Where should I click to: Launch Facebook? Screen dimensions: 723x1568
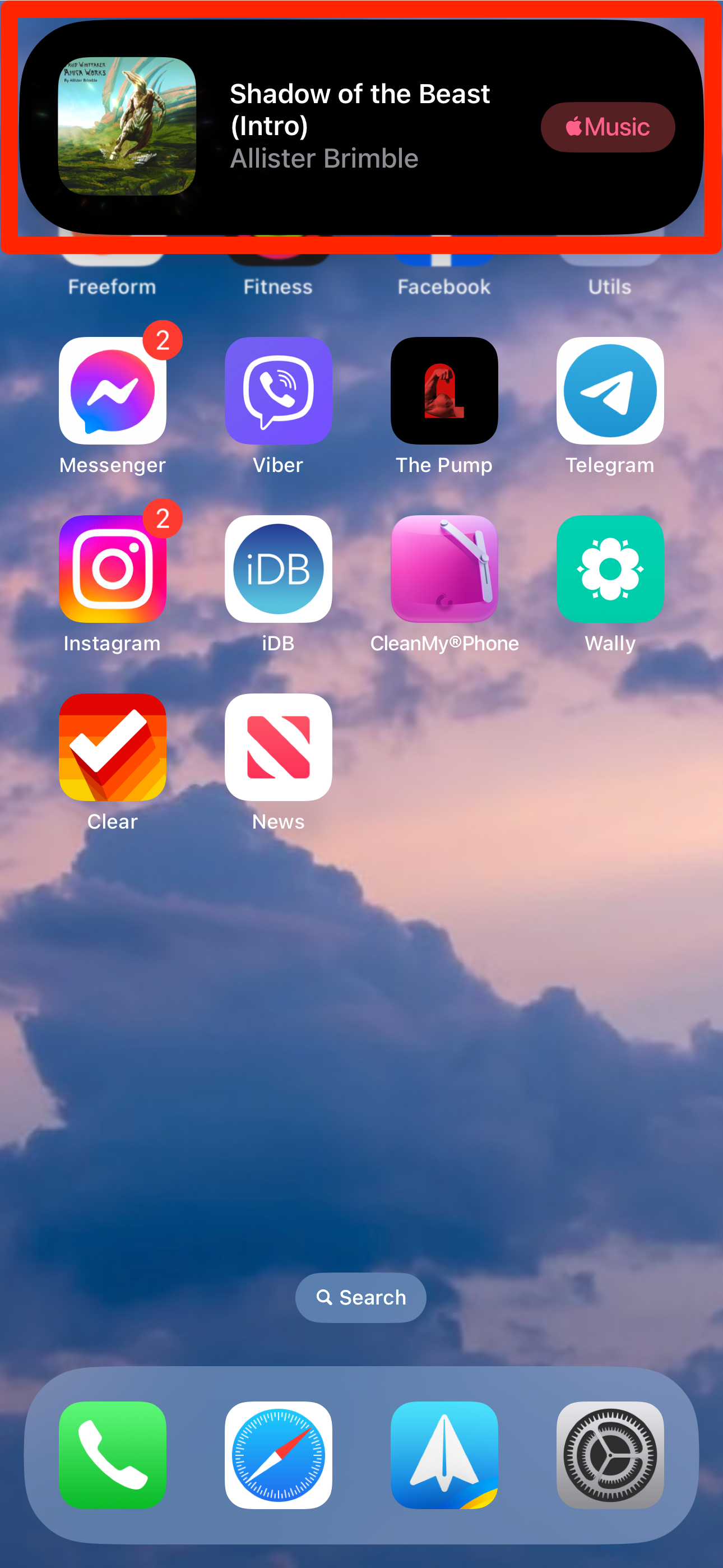click(444, 256)
